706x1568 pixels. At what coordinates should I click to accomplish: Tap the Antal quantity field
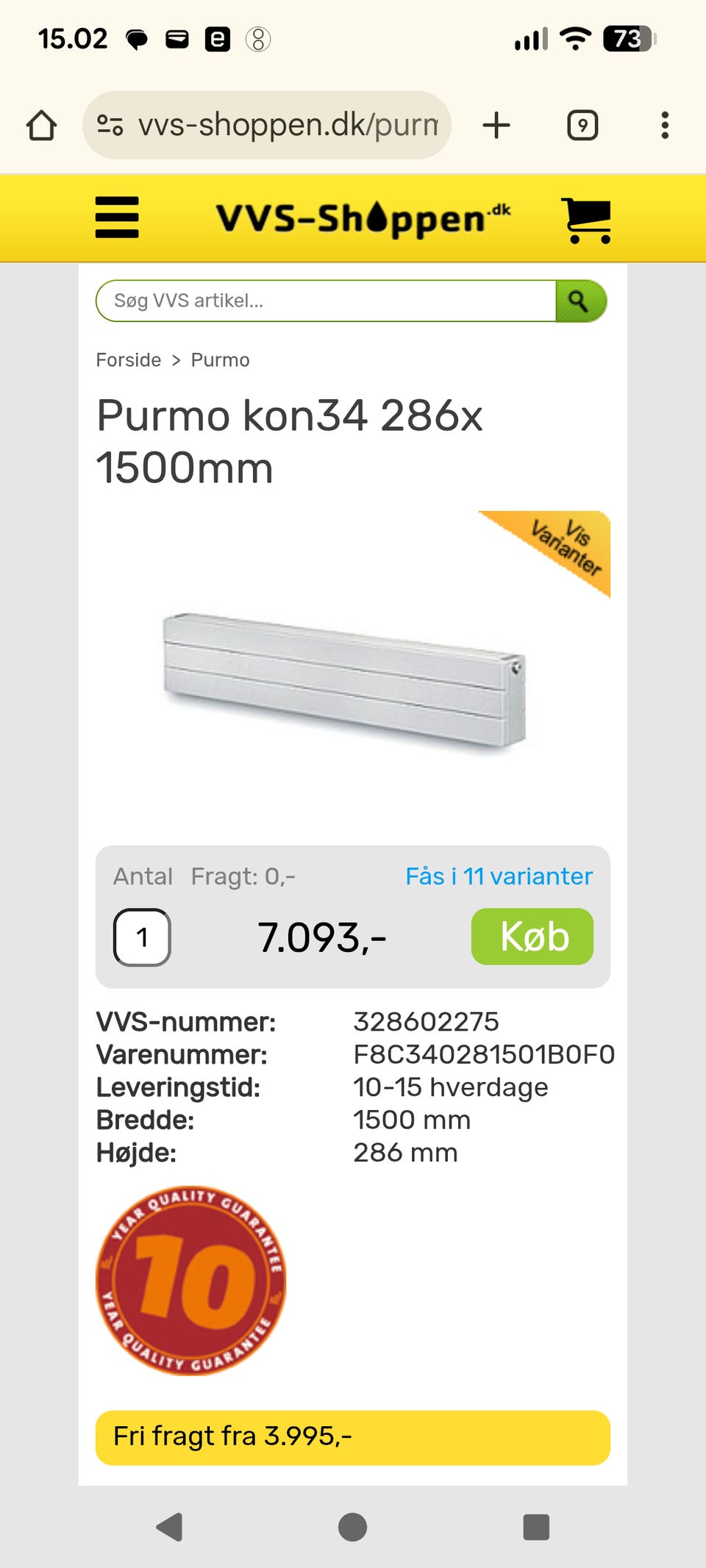[142, 937]
